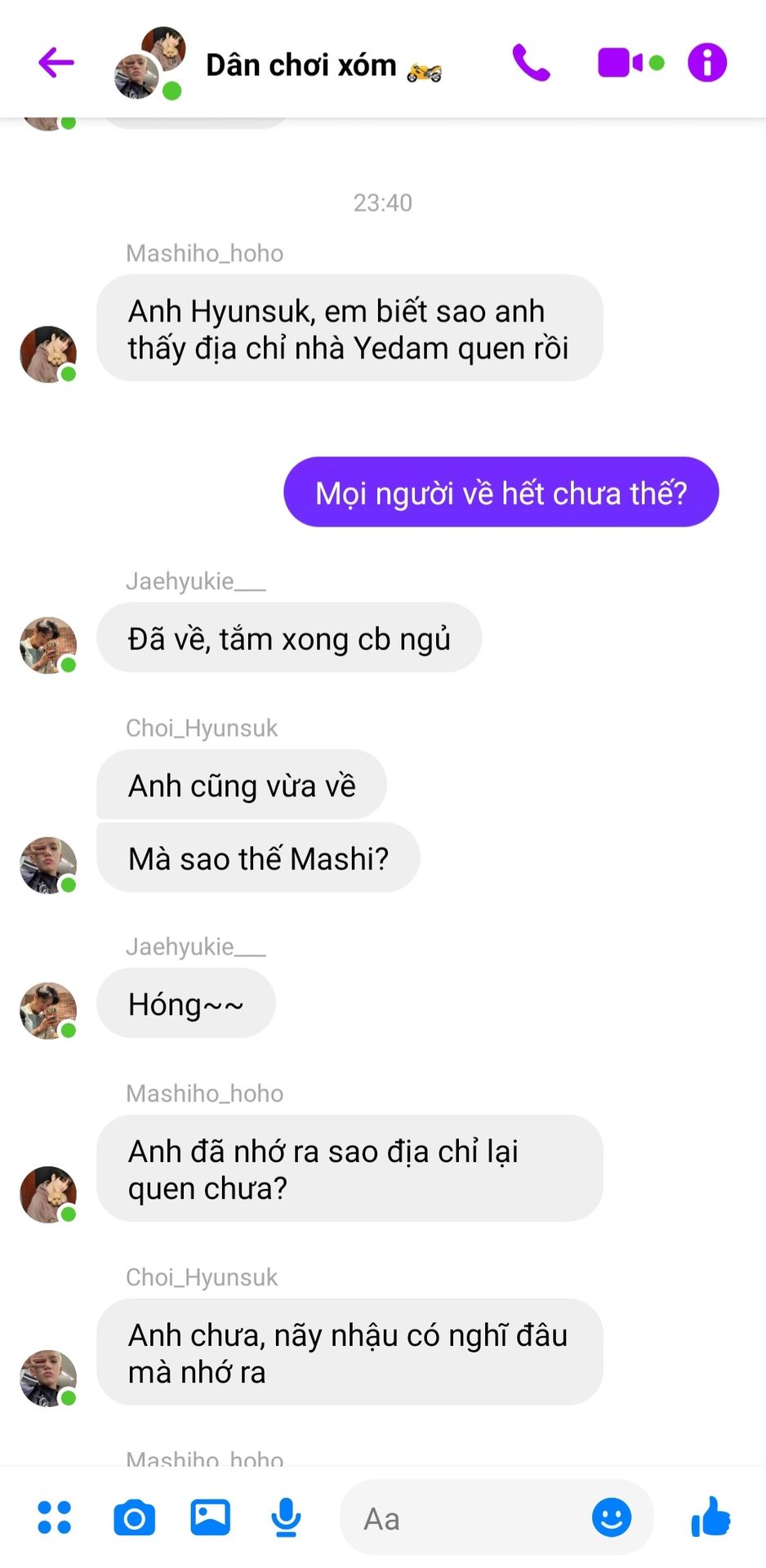The image size is (766, 1568).
Task: Open the conversation info button
Action: point(707,63)
